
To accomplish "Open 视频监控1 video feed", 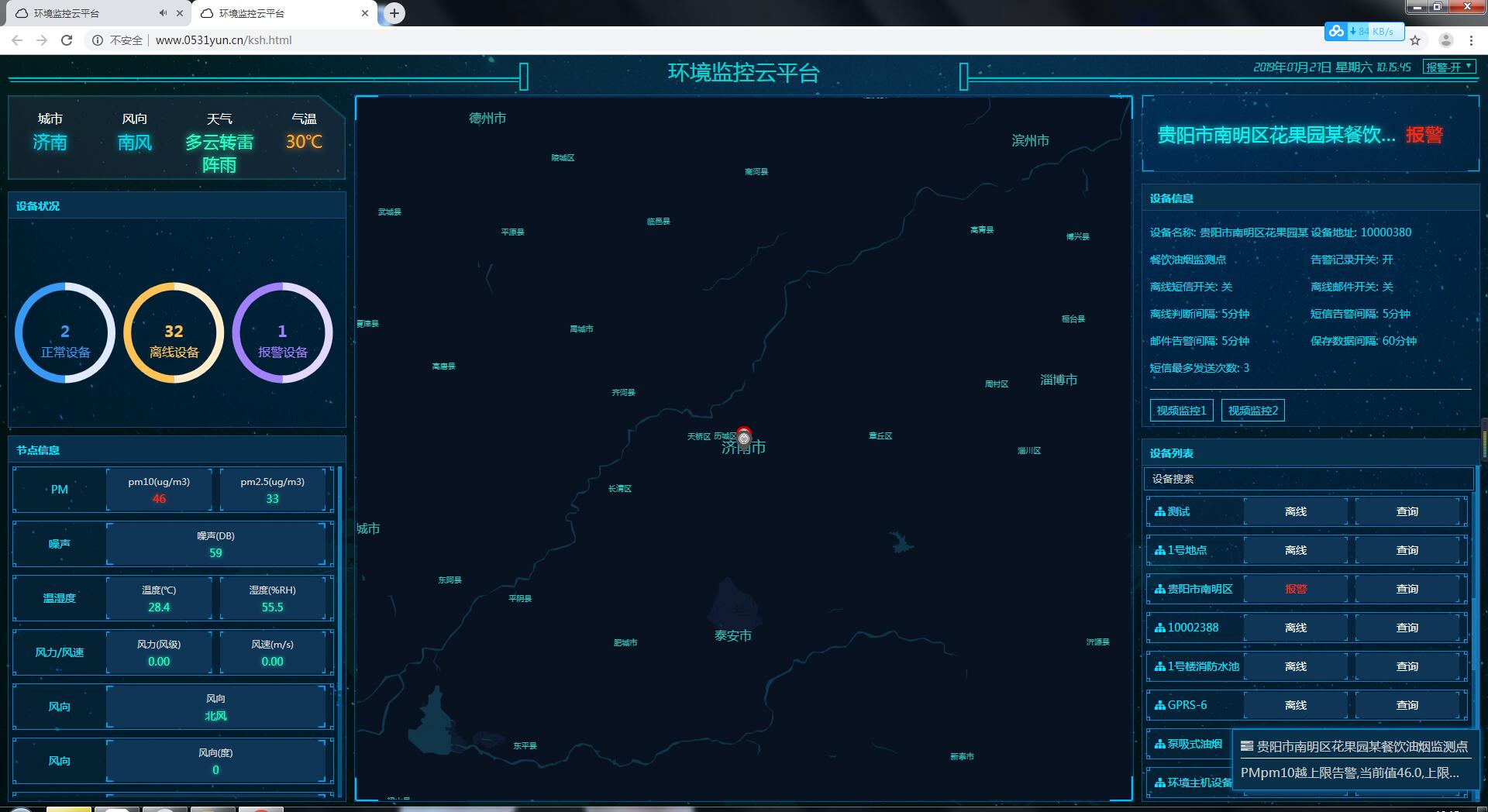I will pyautogui.click(x=1181, y=411).
